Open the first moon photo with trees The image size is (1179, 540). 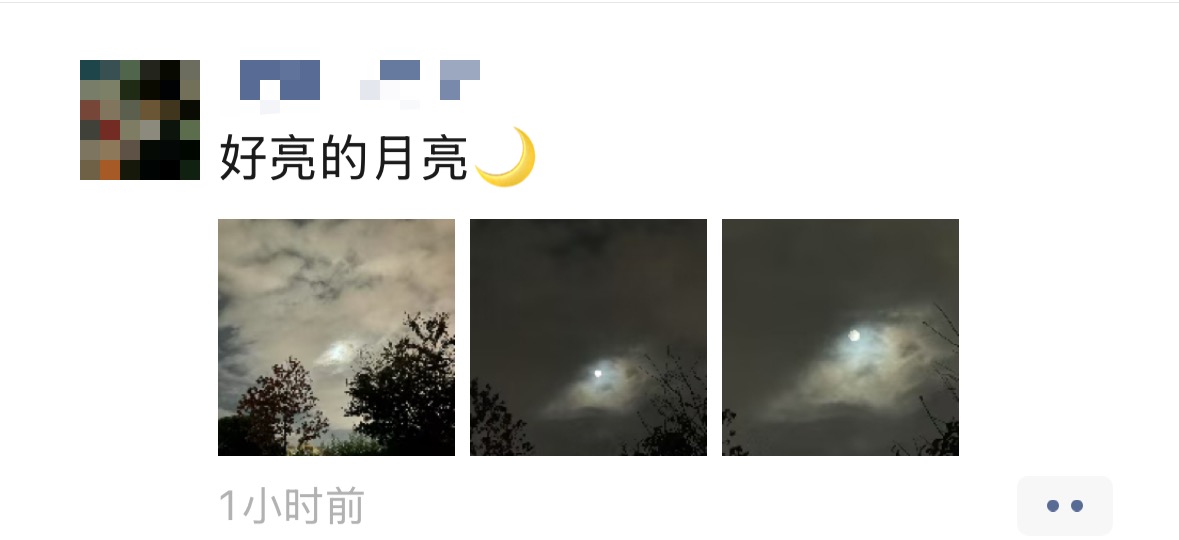(x=336, y=337)
